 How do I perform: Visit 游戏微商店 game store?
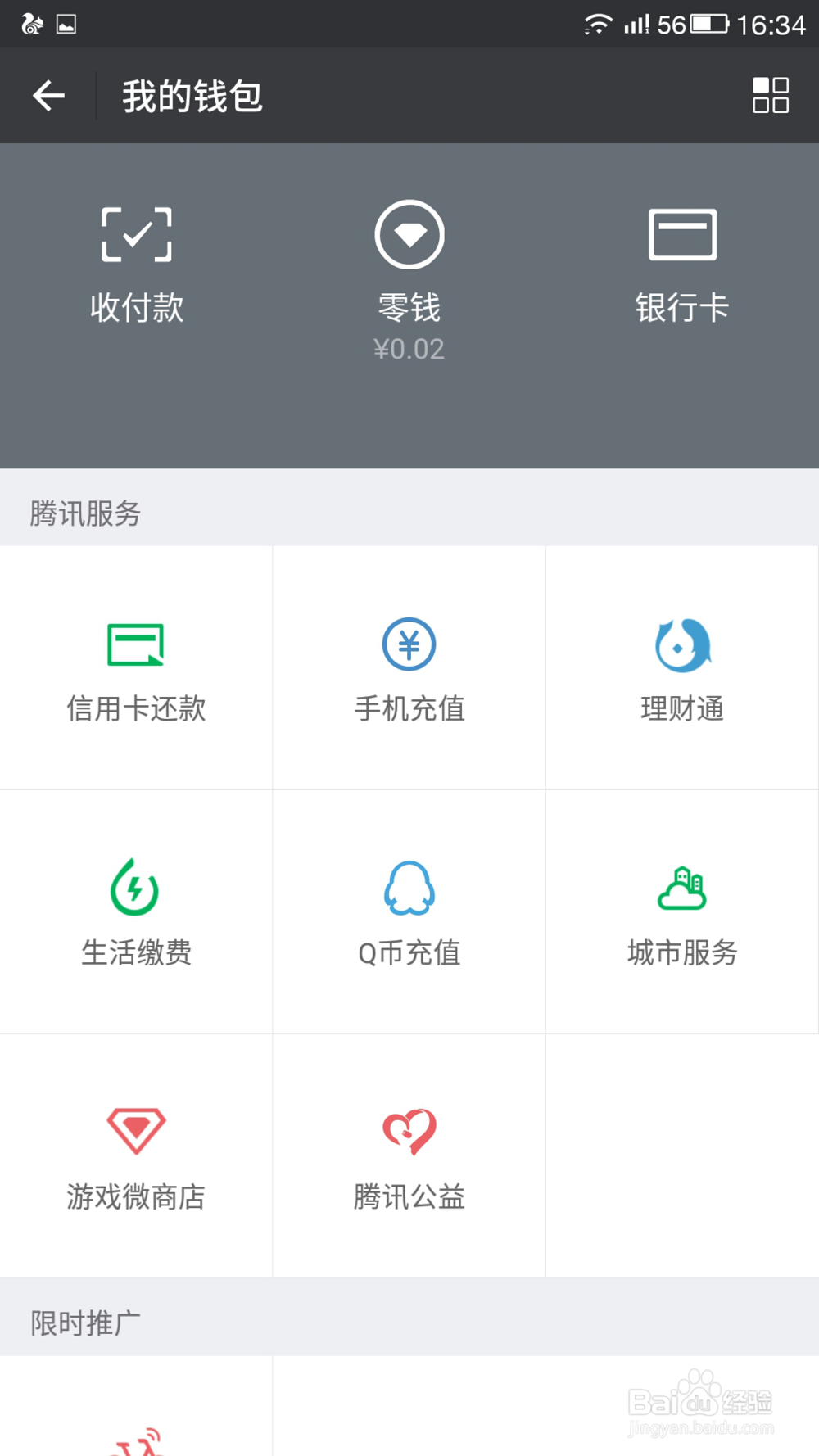point(136,1155)
